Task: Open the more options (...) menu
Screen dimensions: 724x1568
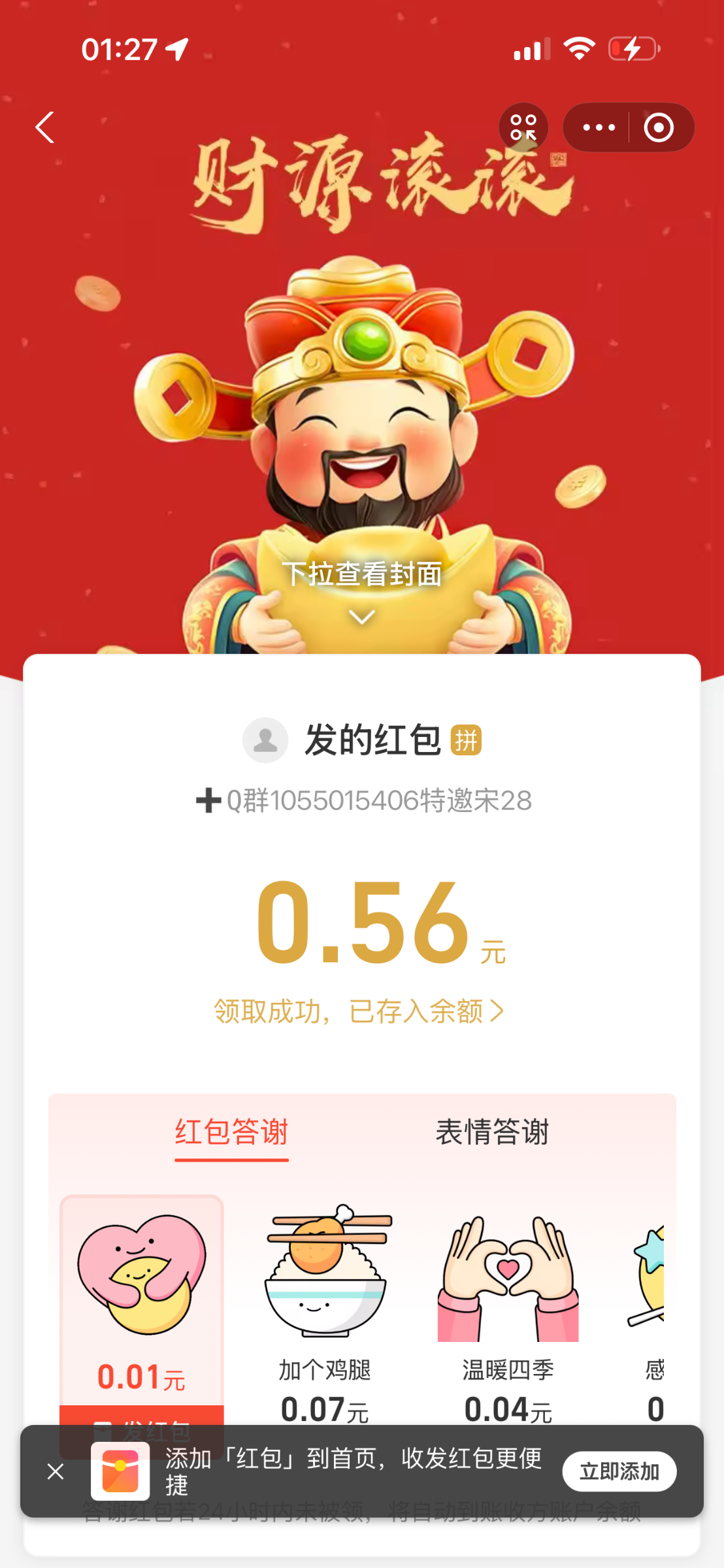Action: point(599,127)
